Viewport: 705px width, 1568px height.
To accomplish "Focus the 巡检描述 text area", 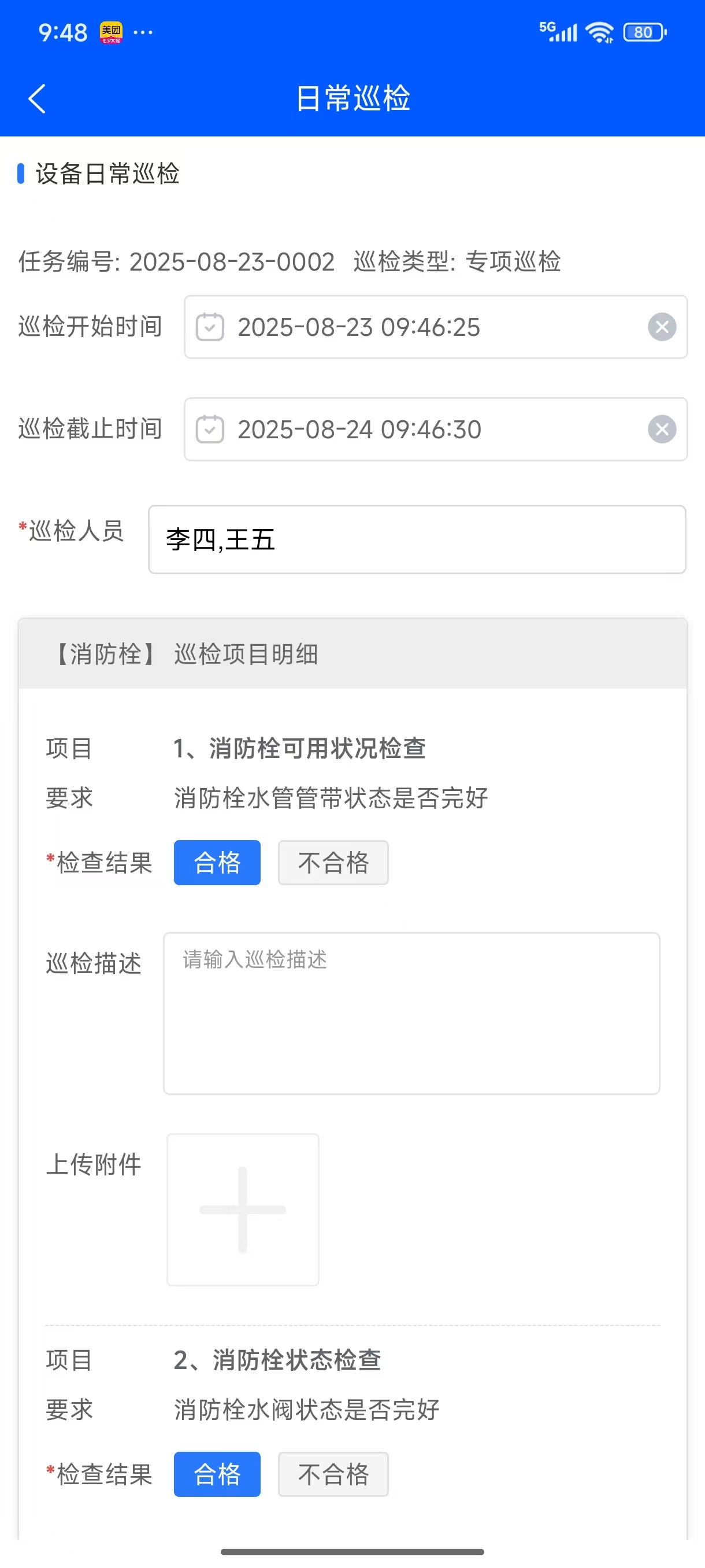I will click(x=411, y=1013).
